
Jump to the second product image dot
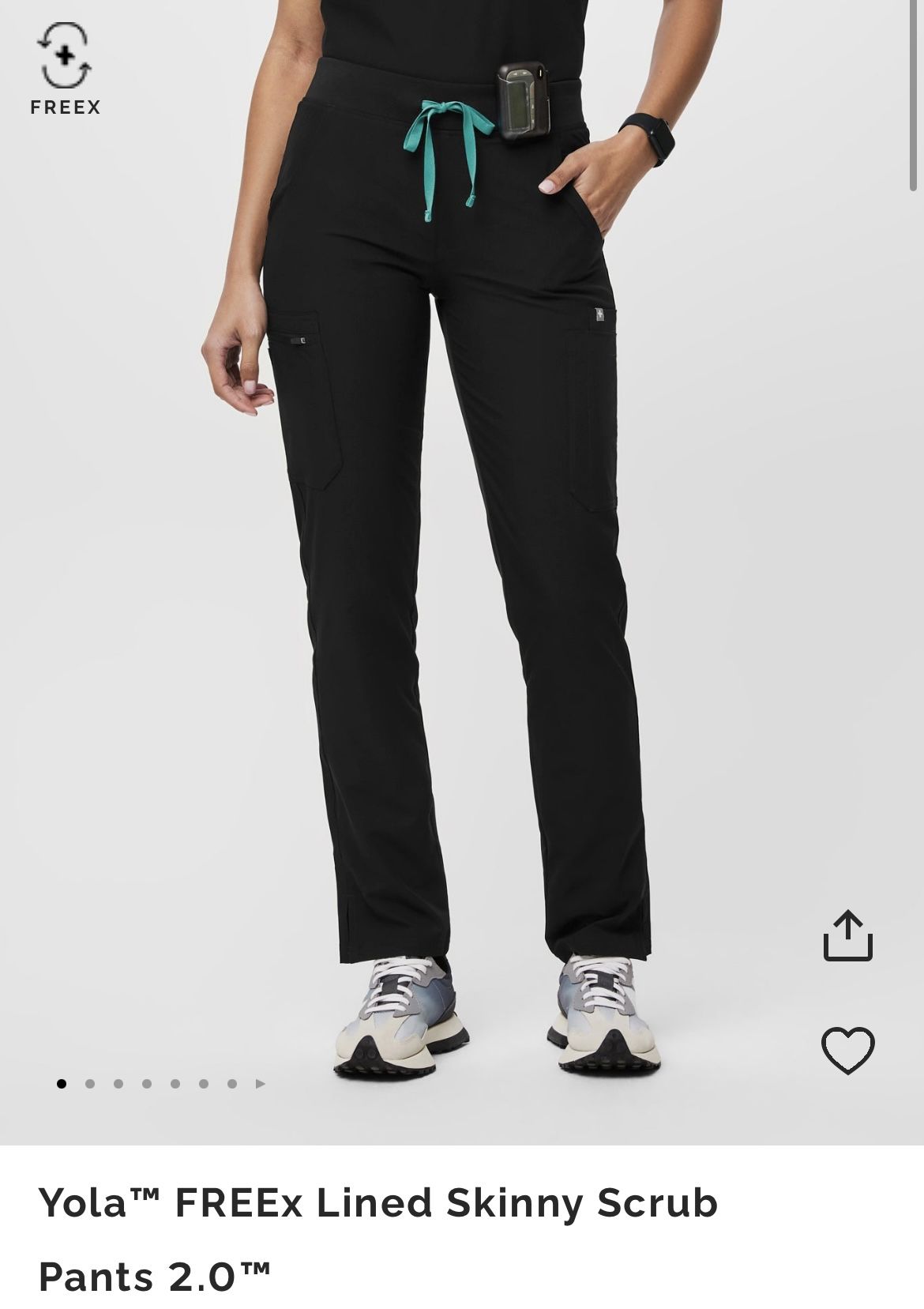pyautogui.click(x=90, y=1083)
